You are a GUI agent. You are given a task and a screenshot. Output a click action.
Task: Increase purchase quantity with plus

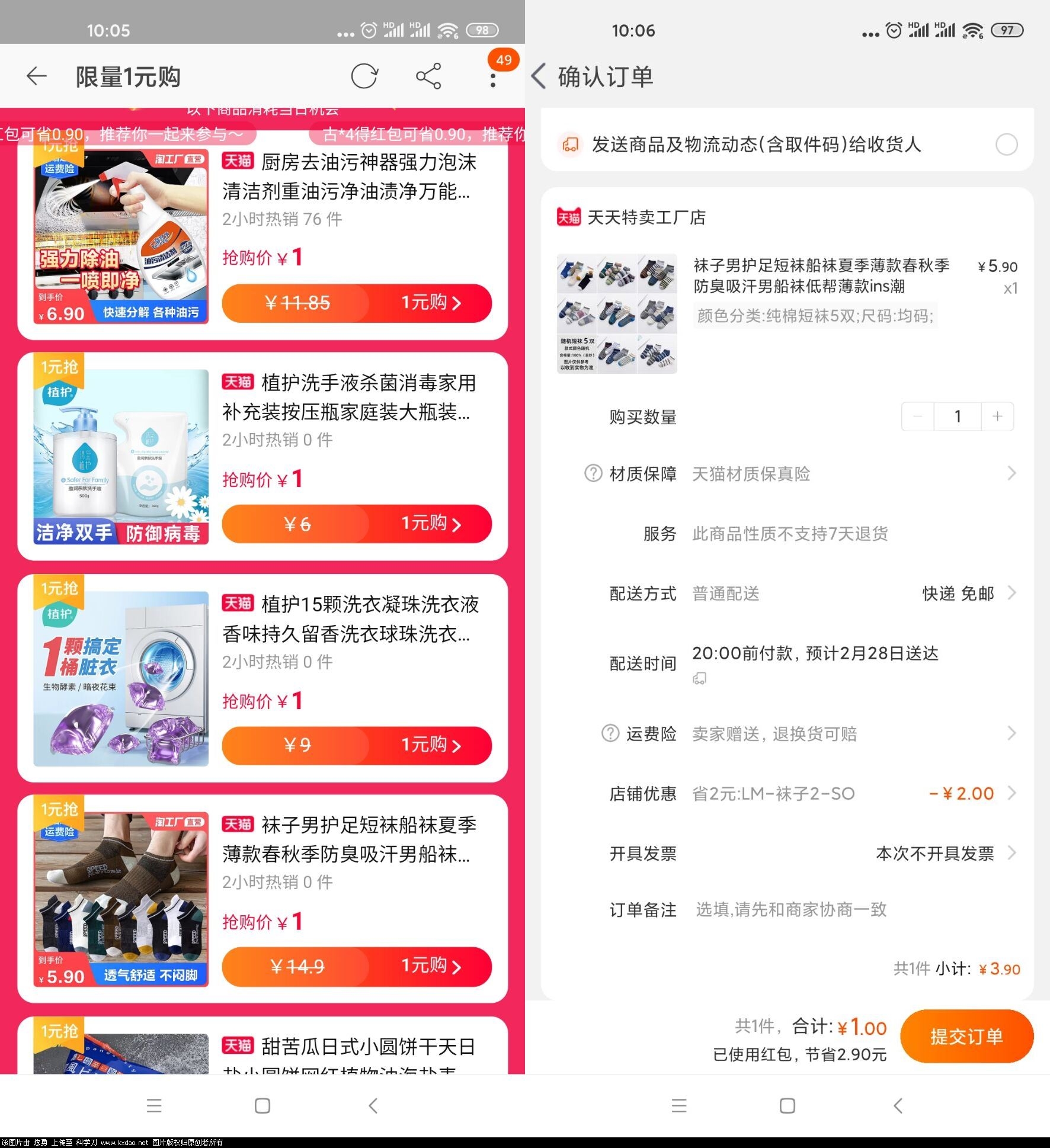point(997,416)
